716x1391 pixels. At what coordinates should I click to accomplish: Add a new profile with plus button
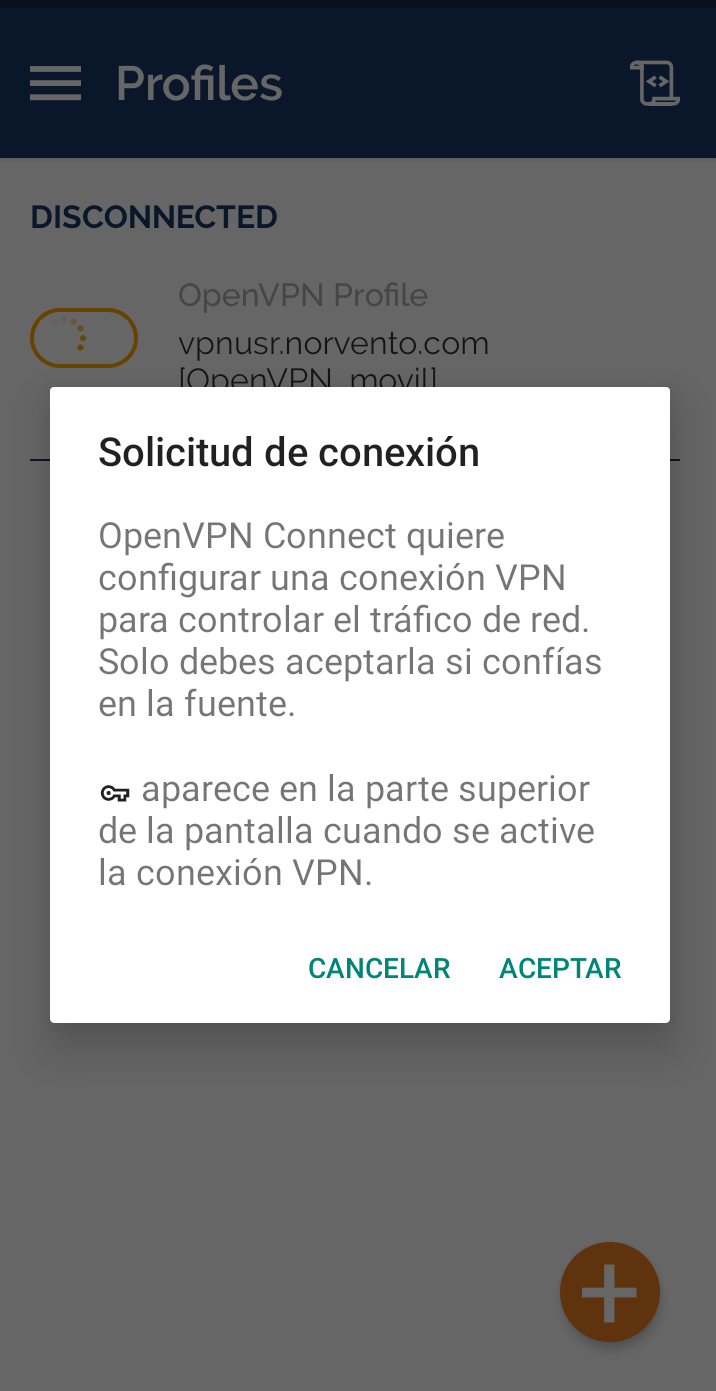[x=610, y=1292]
